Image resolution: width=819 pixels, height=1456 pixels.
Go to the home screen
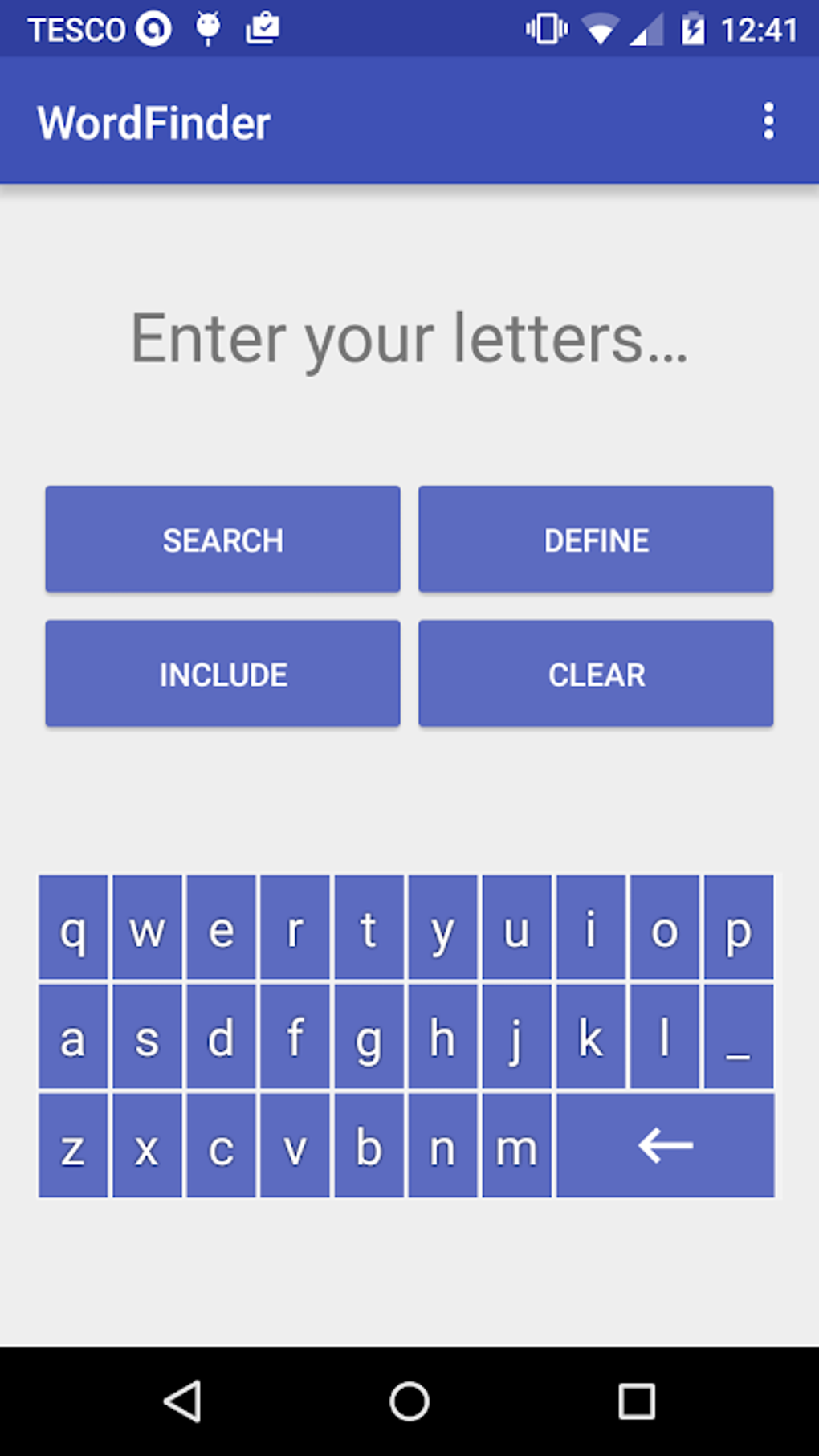(x=409, y=1401)
